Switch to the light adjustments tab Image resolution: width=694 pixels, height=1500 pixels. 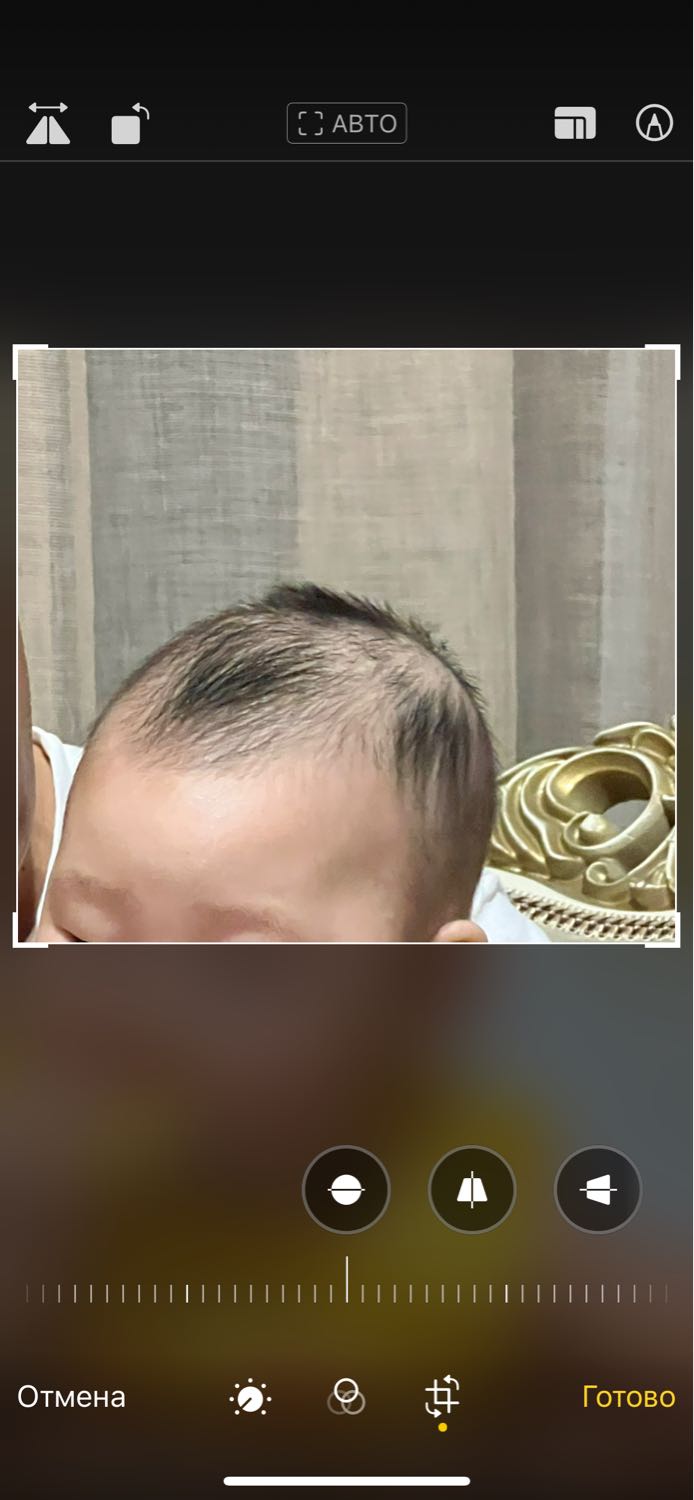tap(250, 1397)
